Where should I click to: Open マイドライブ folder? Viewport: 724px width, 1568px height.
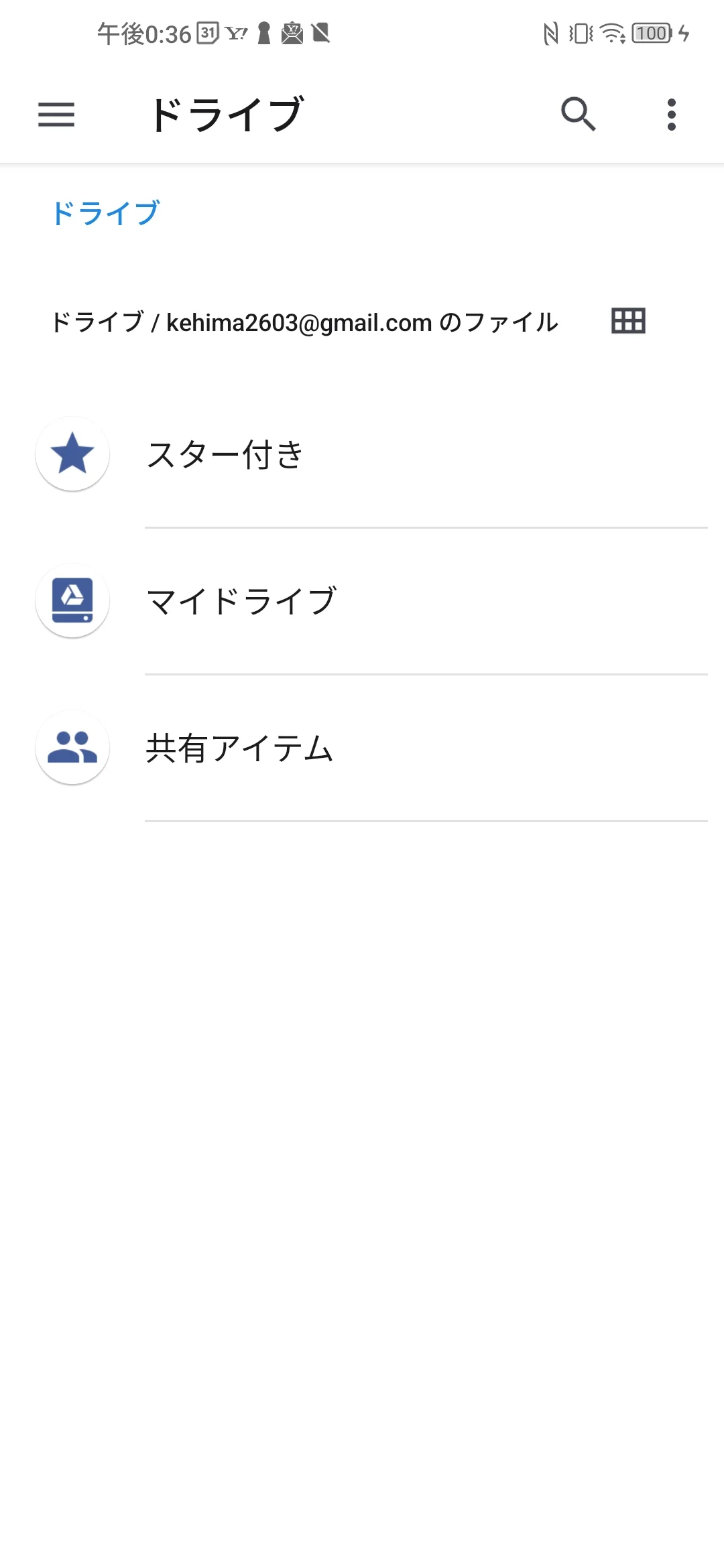241,601
